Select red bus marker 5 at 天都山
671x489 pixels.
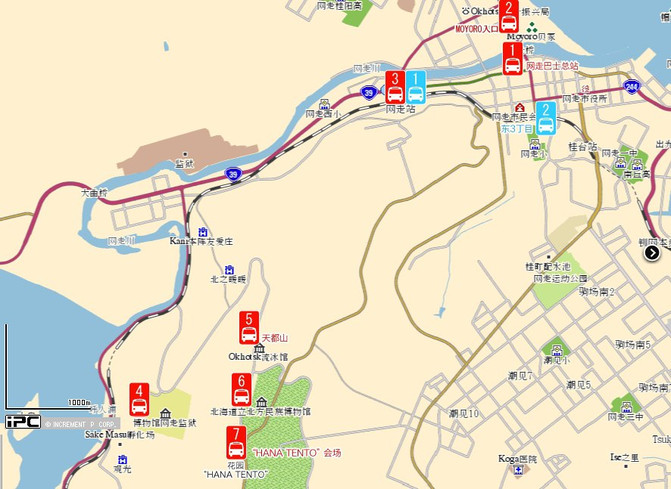pos(249,329)
